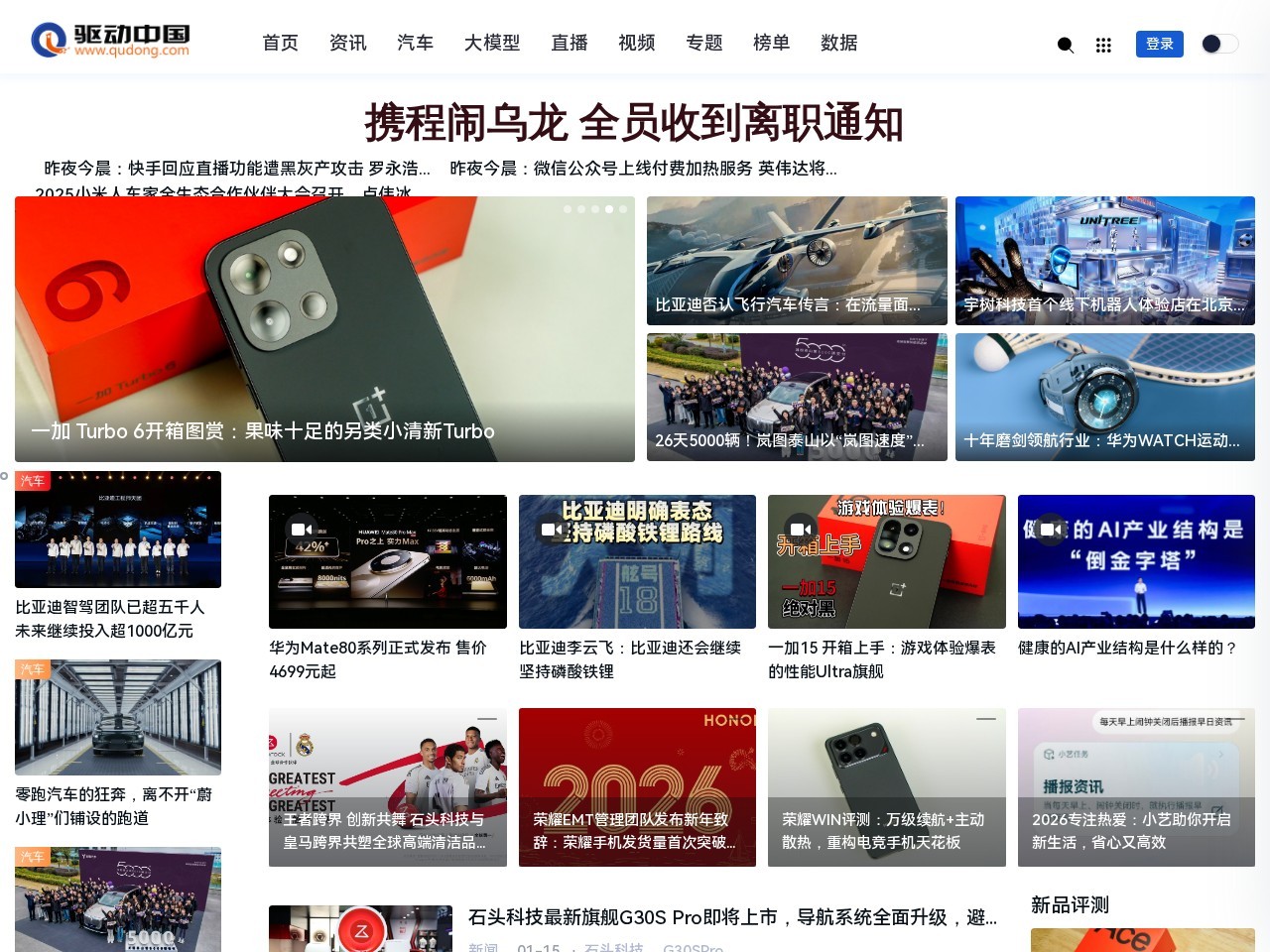Open the 一加 Turbo 6开箱图赏 banner
The height and width of the screenshot is (952, 1270).
[x=324, y=329]
